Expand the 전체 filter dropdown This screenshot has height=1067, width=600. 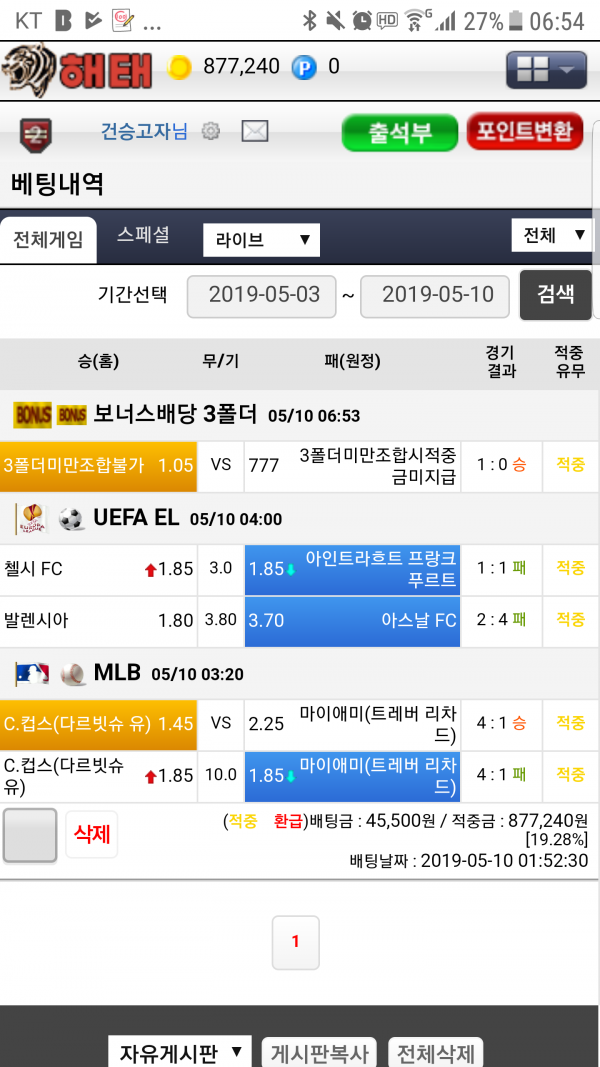coord(551,236)
